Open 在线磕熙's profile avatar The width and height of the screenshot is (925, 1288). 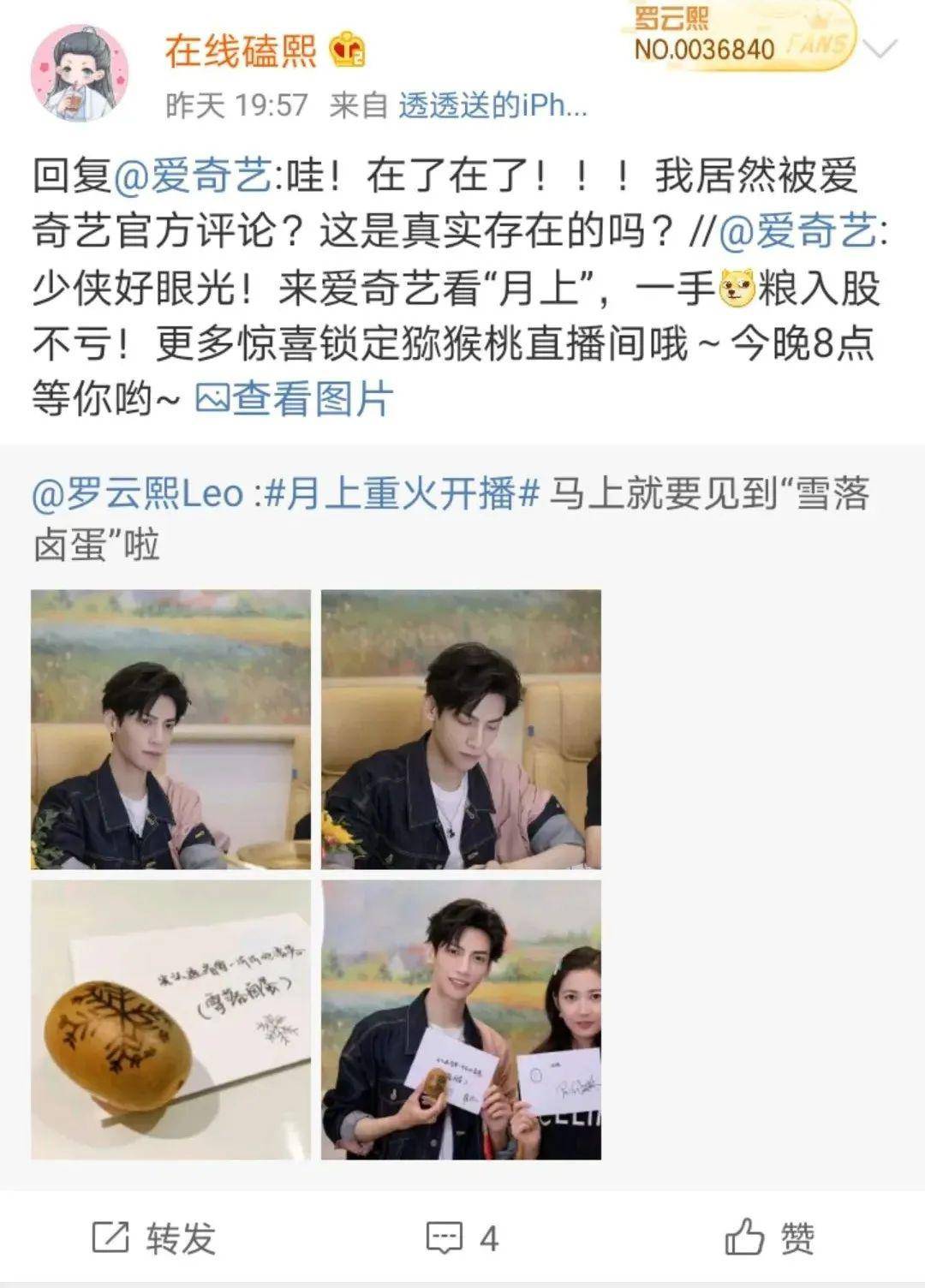[80, 74]
